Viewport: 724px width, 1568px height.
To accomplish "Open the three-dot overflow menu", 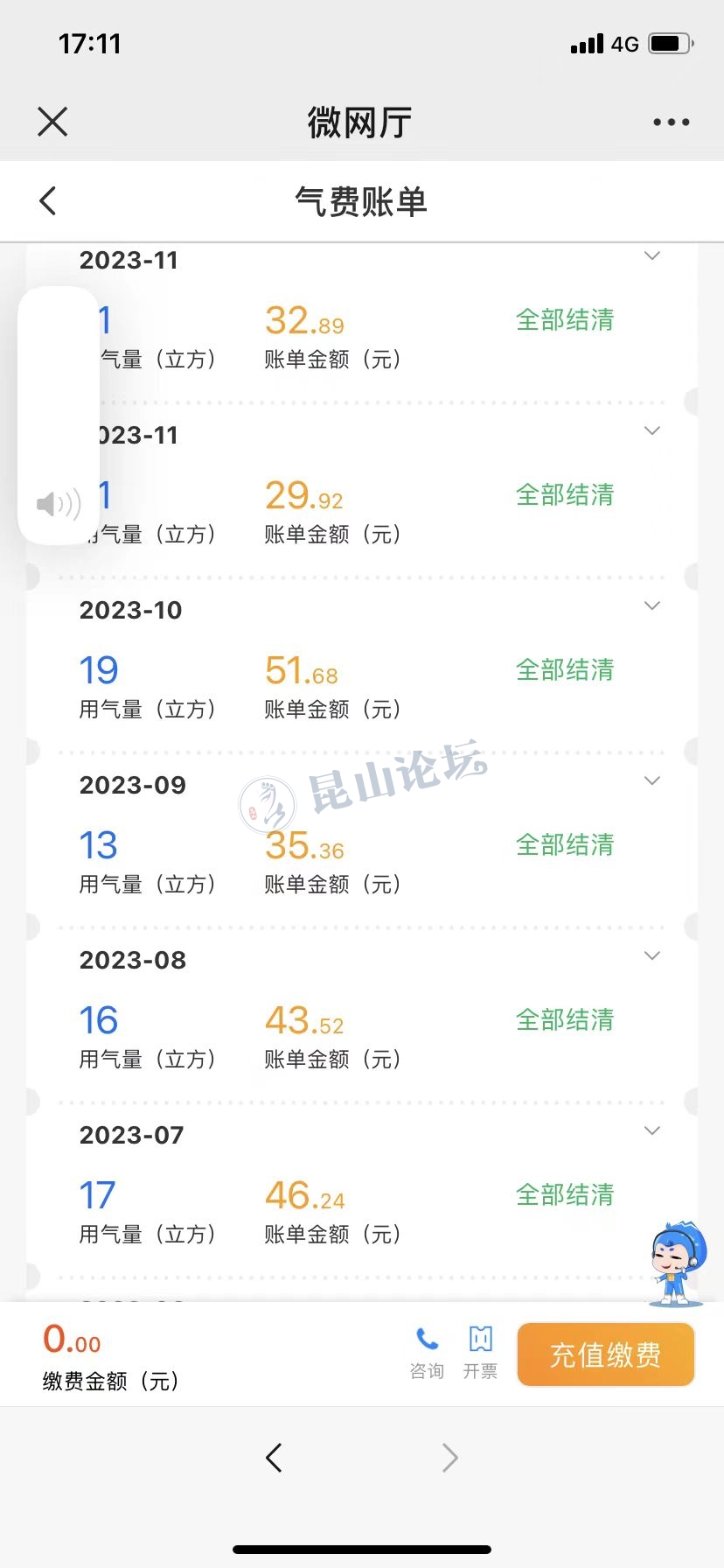I will [671, 122].
